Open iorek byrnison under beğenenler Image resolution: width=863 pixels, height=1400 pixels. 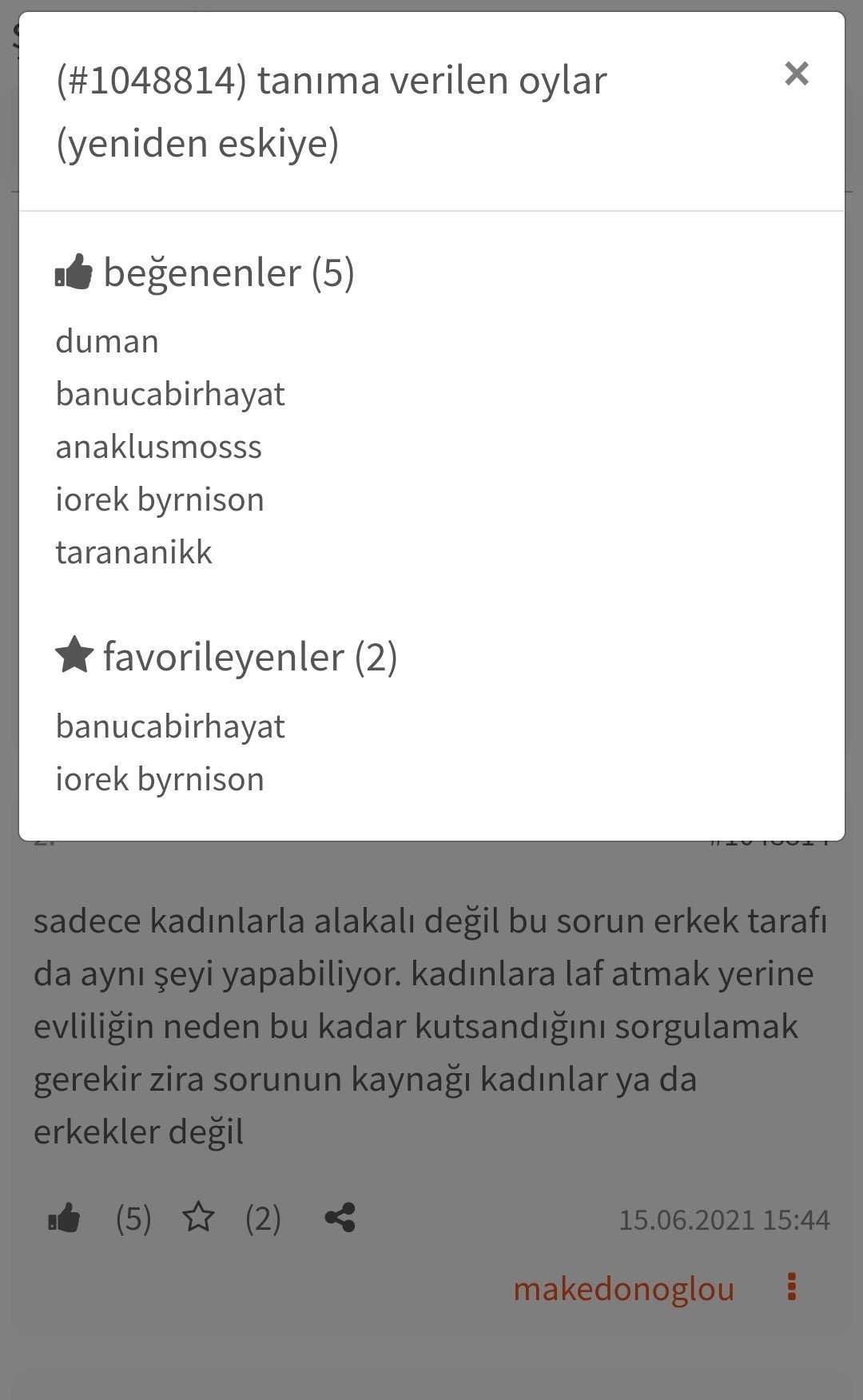point(160,499)
